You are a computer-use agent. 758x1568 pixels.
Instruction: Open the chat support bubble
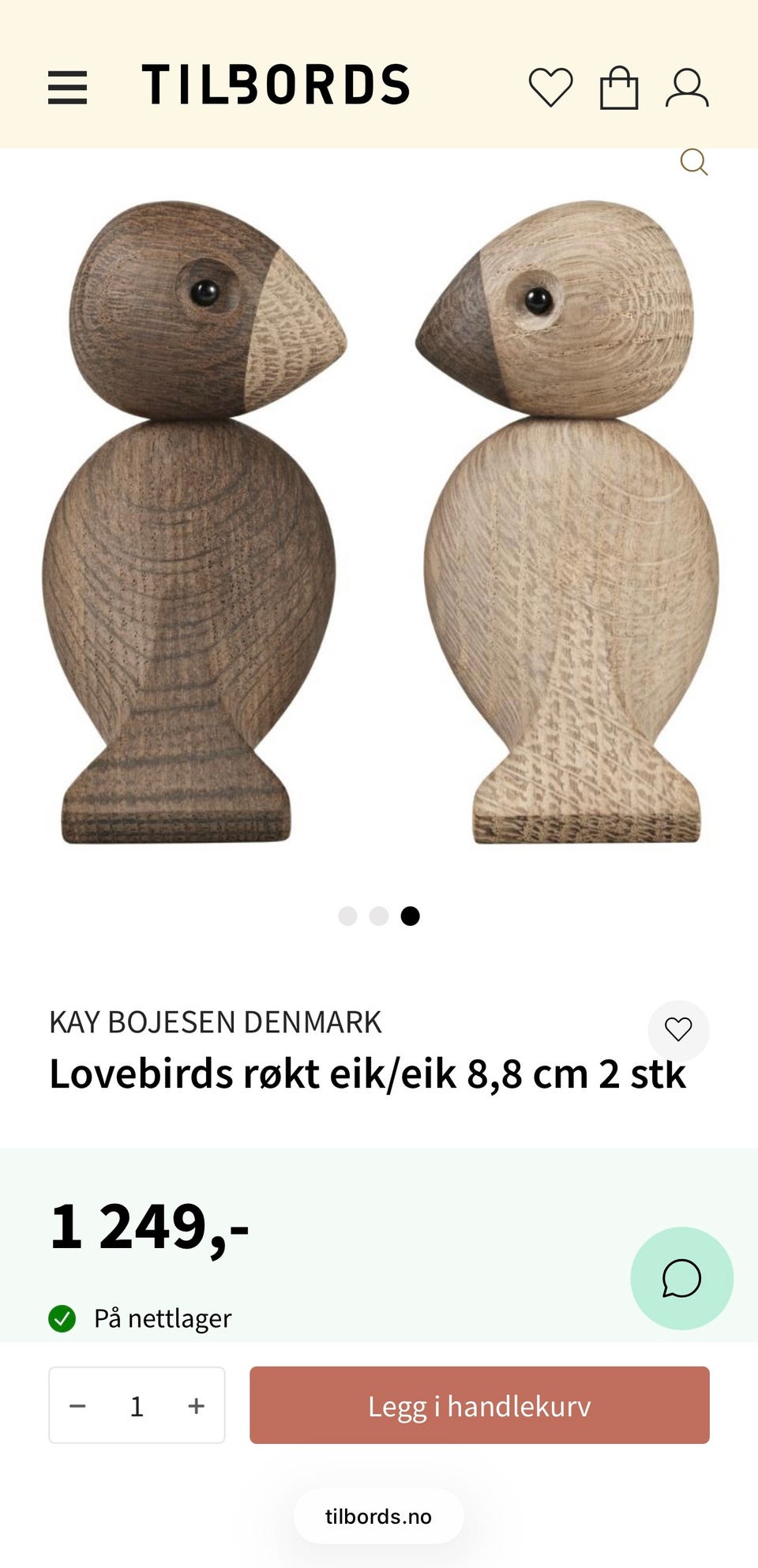pos(681,1278)
